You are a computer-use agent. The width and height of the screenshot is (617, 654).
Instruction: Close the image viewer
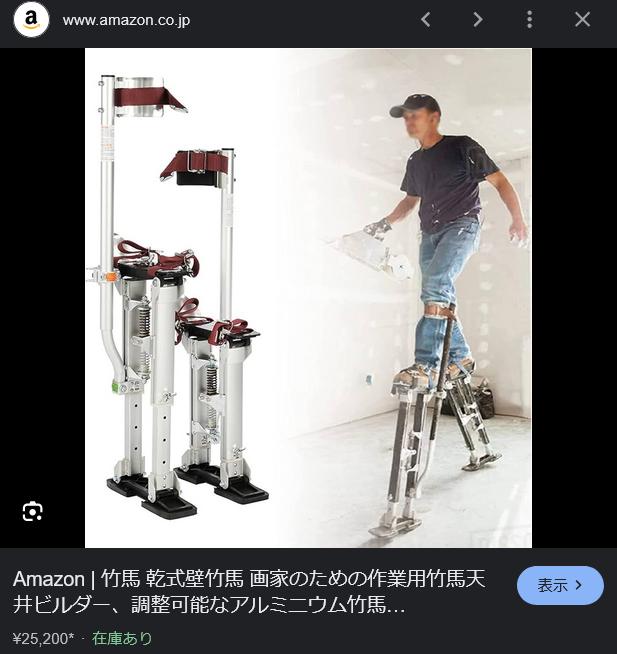click(582, 20)
